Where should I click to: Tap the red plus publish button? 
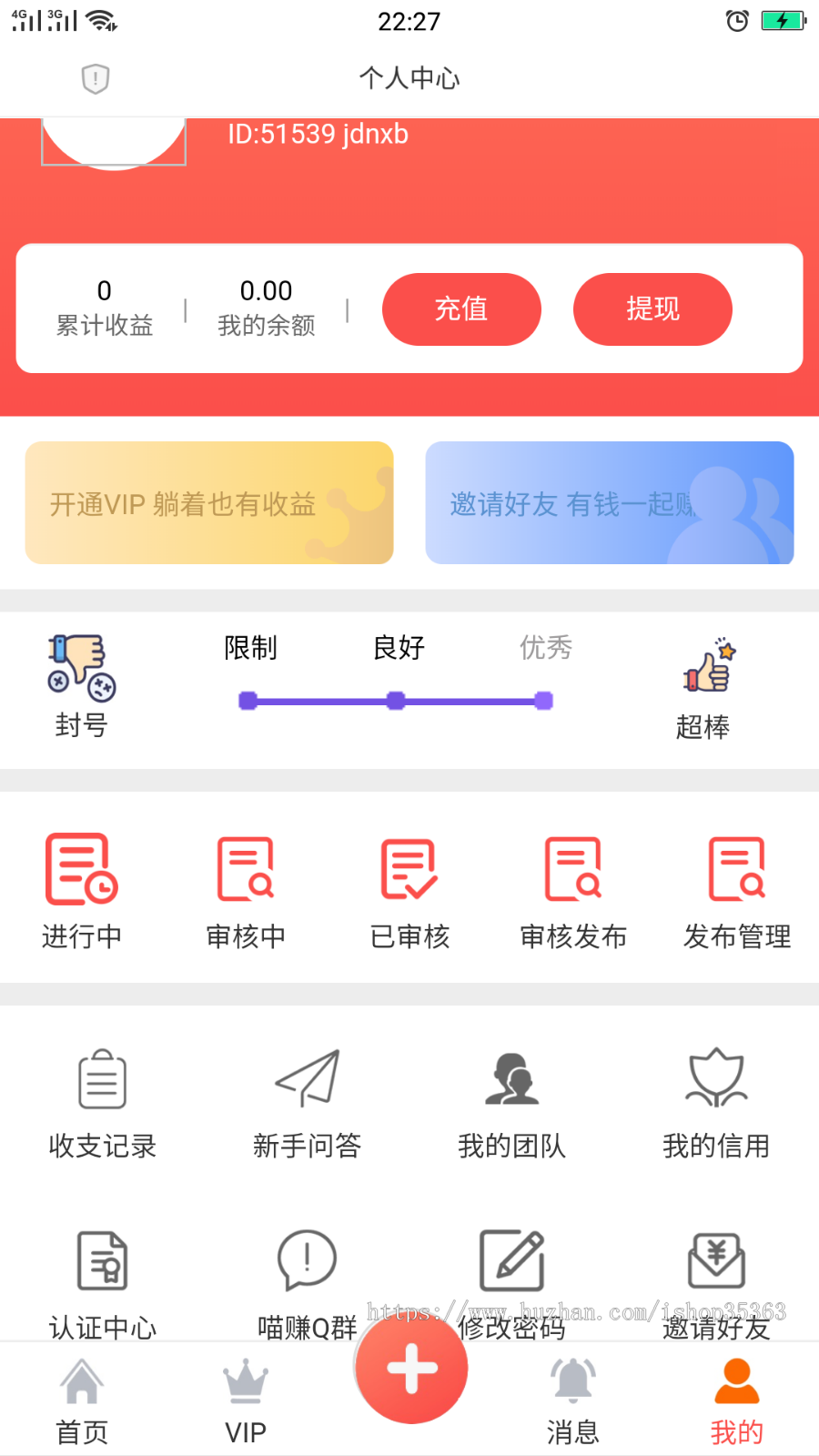click(412, 1368)
